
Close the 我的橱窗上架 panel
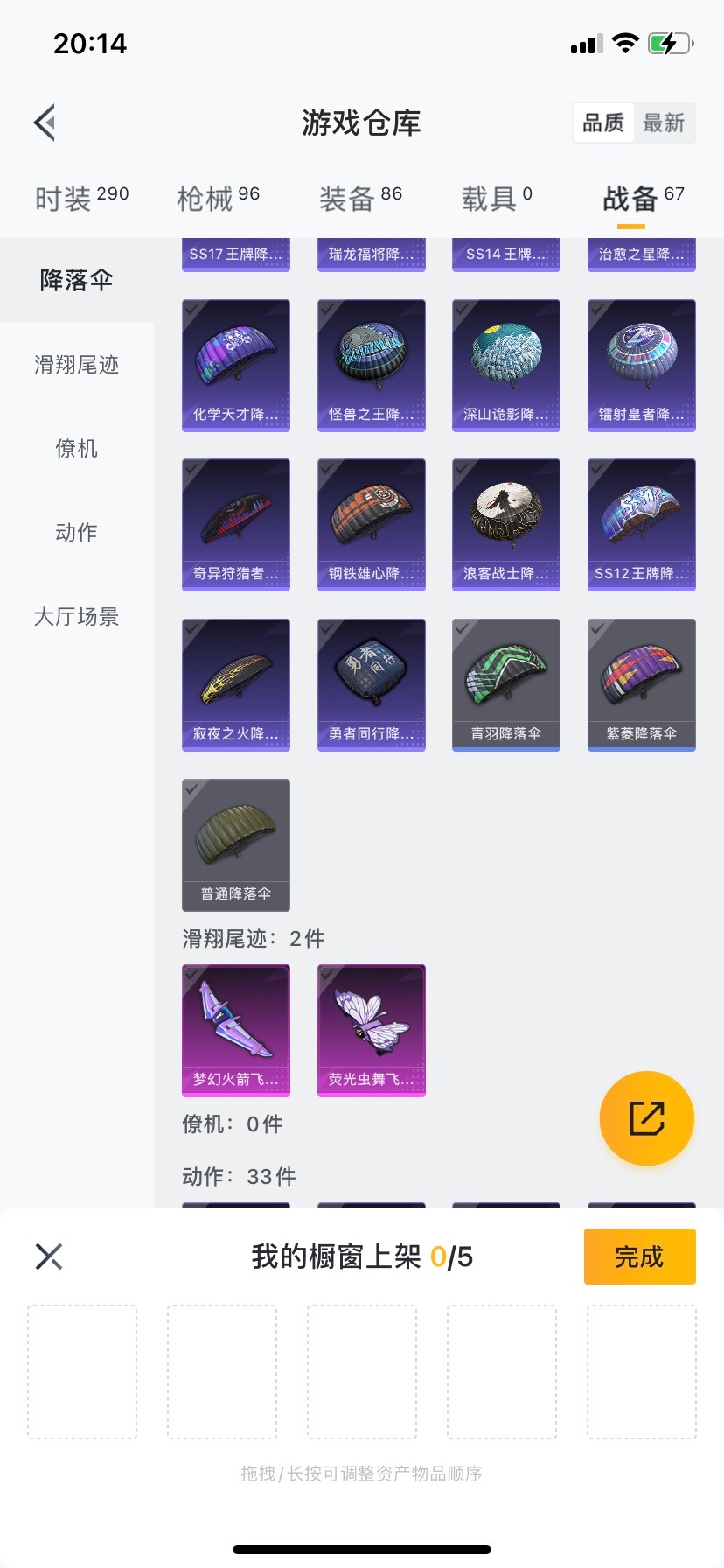[x=49, y=1256]
